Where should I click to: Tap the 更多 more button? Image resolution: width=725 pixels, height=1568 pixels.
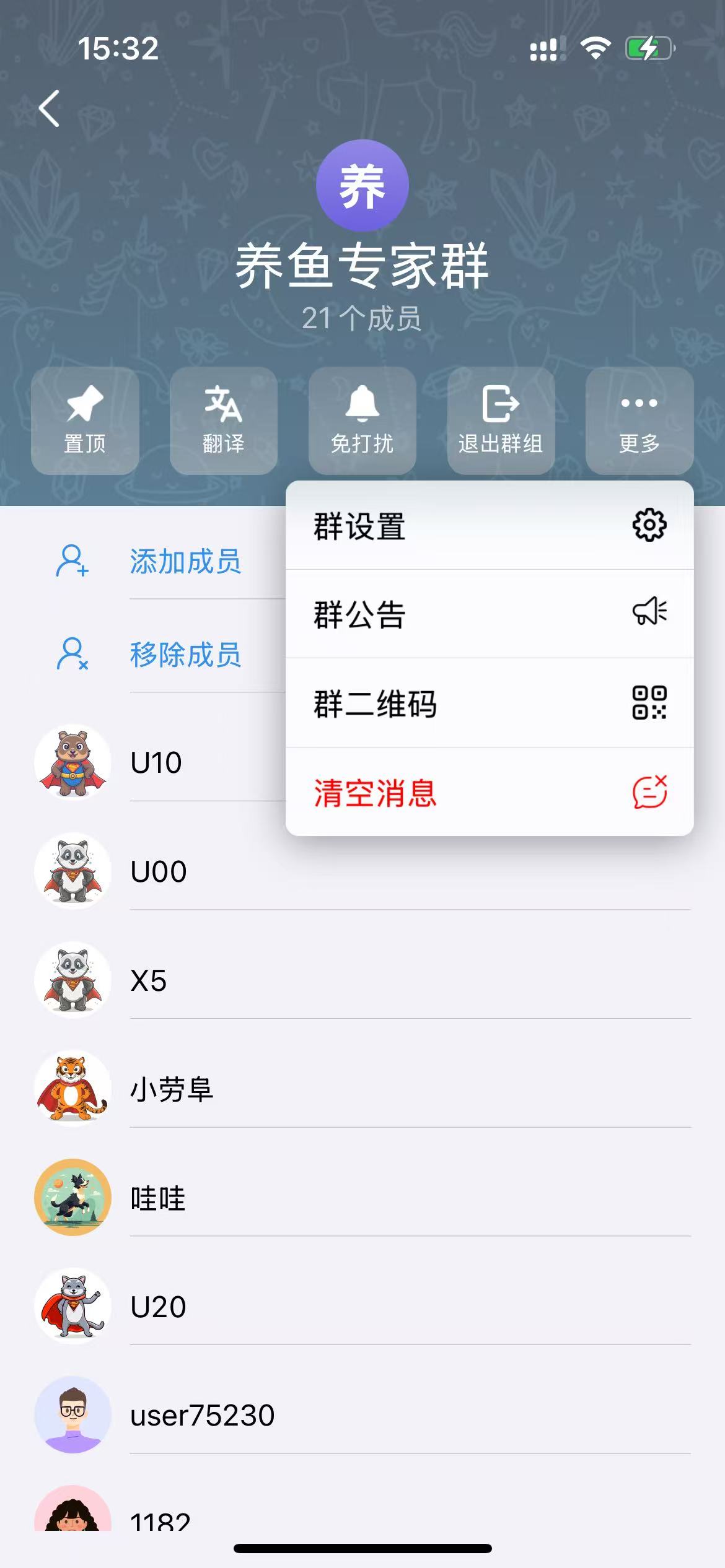coord(639,420)
